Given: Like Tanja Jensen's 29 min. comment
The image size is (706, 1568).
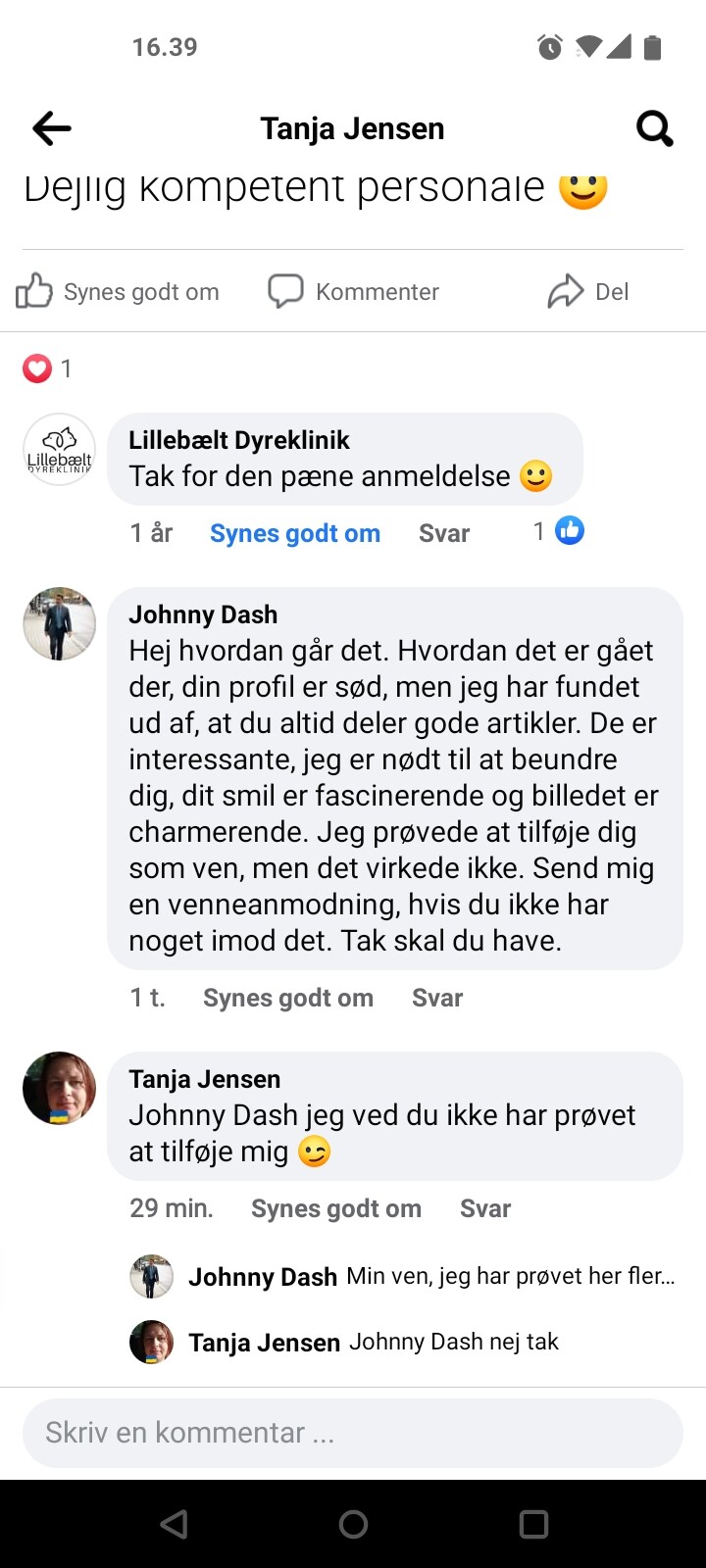Looking at the screenshot, I should pos(335,1208).
